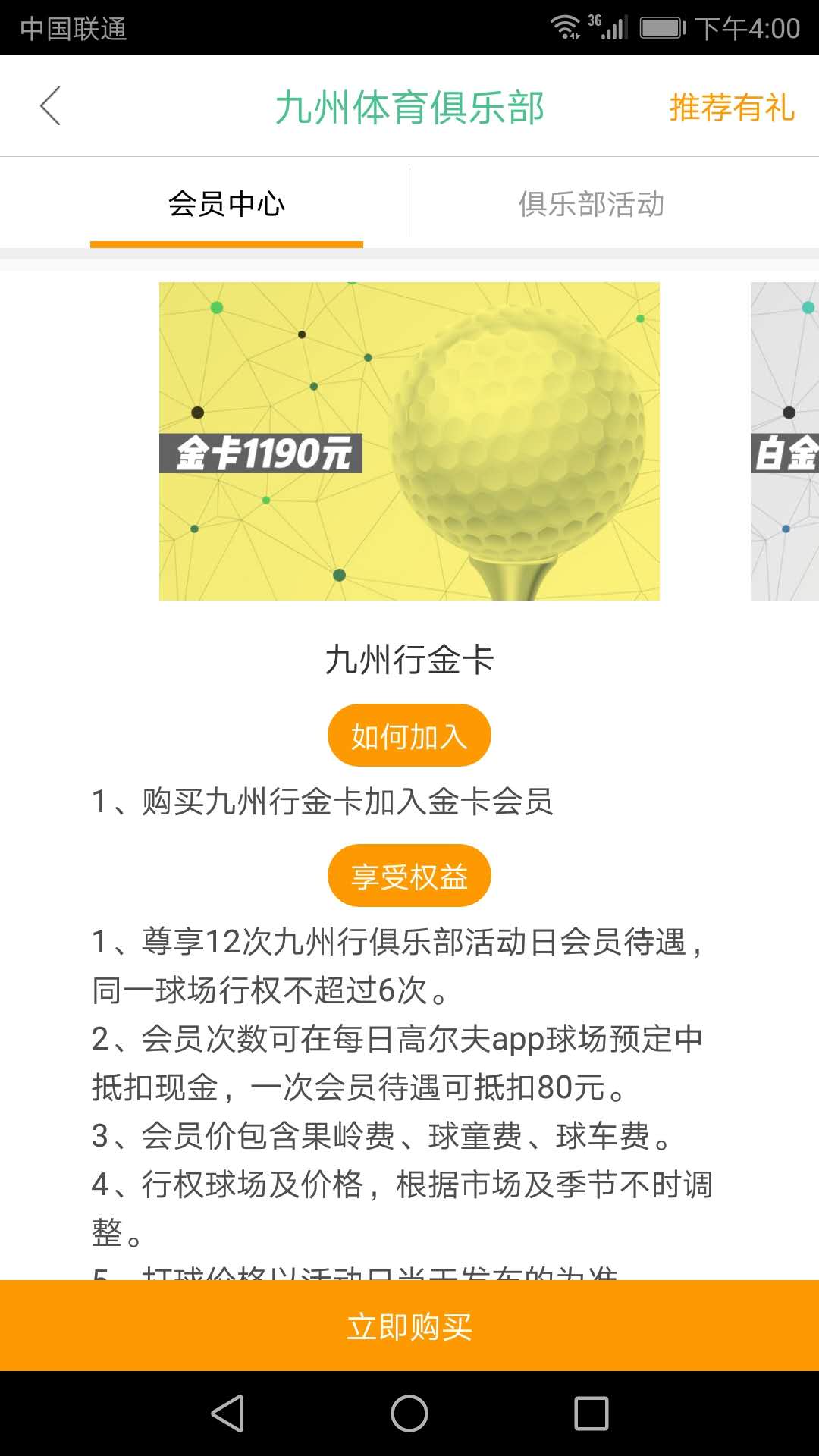Open the recent apps overview
819x1456 pixels.
click(x=591, y=1414)
